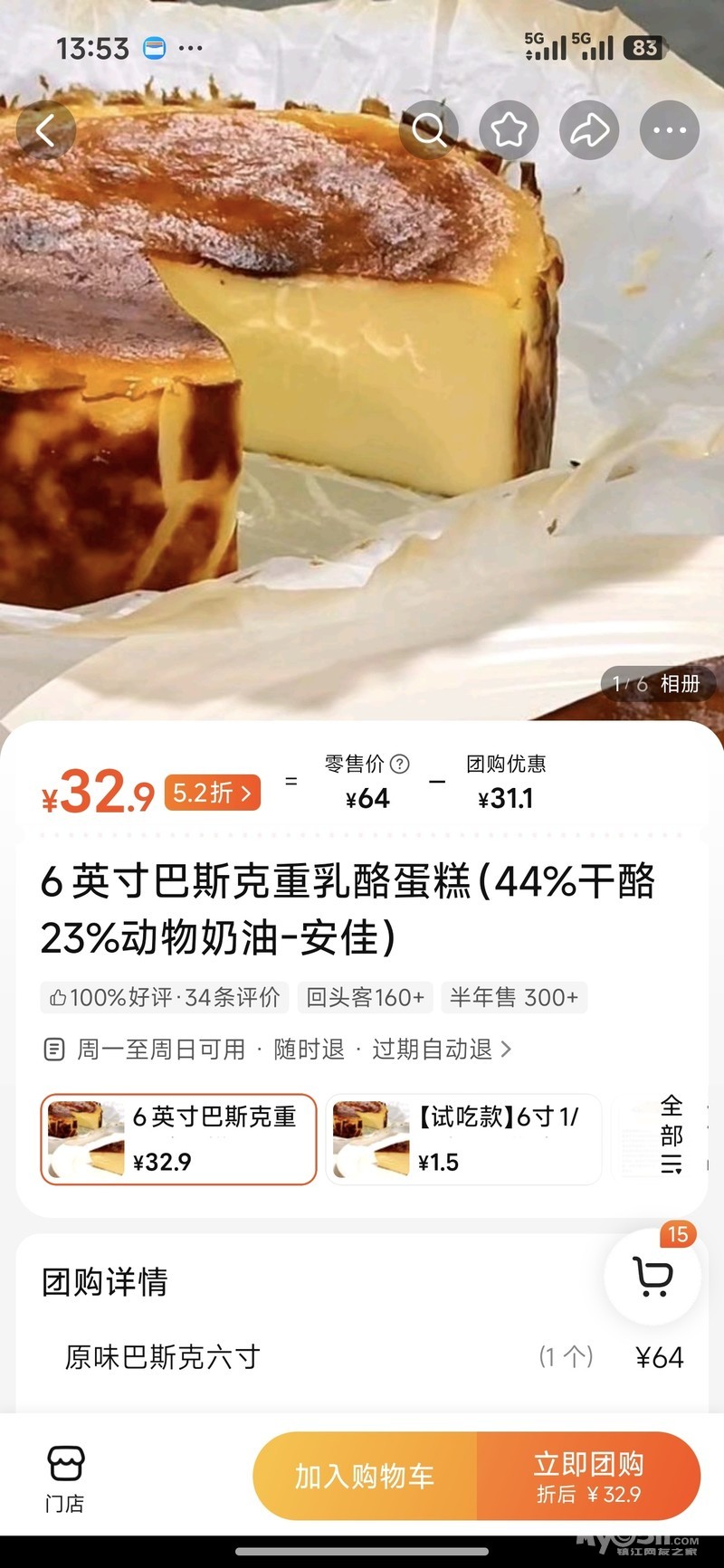Viewport: 724px width, 1568px height.
Task: Open the refund policy details row
Action: [278, 1050]
